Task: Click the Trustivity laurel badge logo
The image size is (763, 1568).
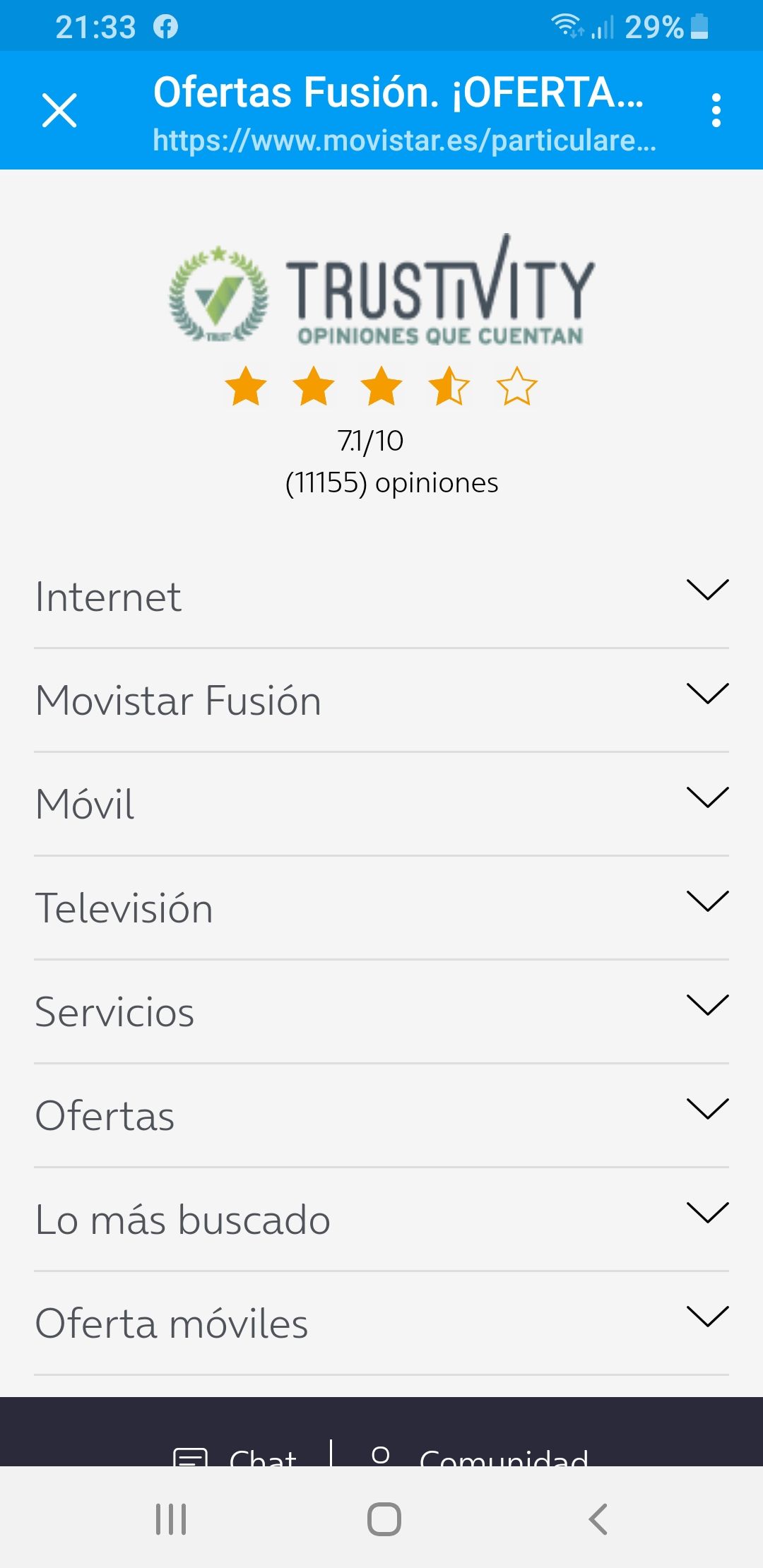Action: pyautogui.click(x=216, y=295)
